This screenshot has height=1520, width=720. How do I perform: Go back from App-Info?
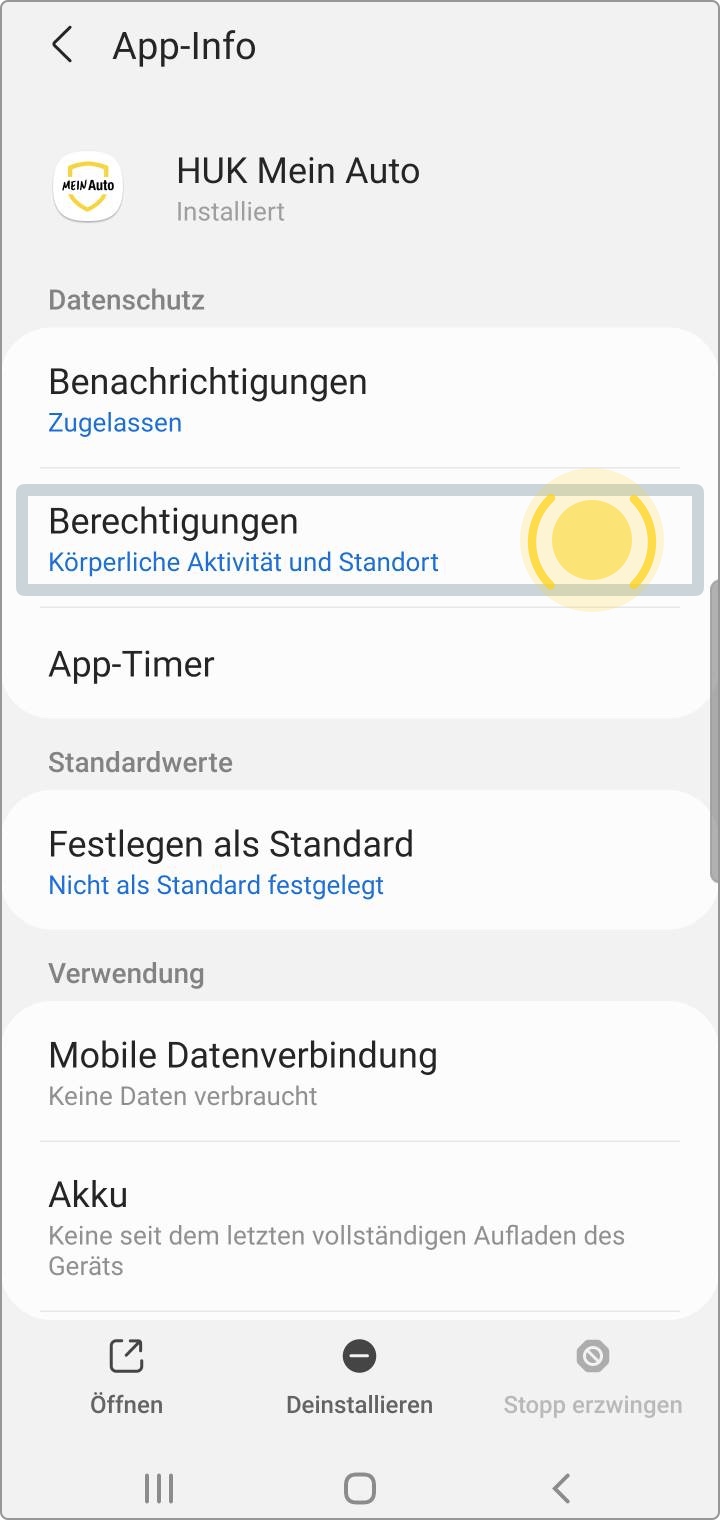(62, 46)
